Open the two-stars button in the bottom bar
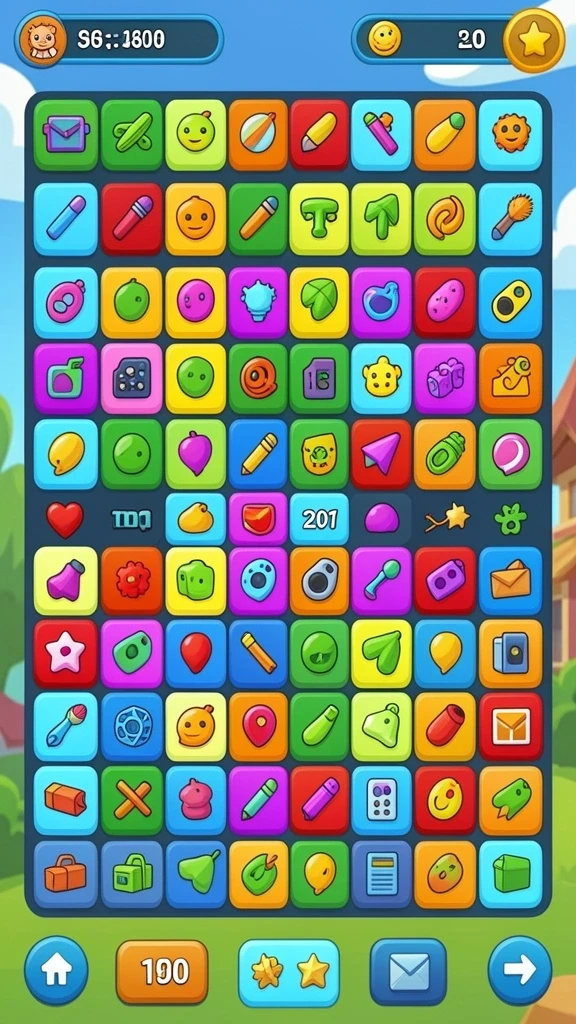This screenshot has width=576, height=1024. pyautogui.click(x=289, y=973)
